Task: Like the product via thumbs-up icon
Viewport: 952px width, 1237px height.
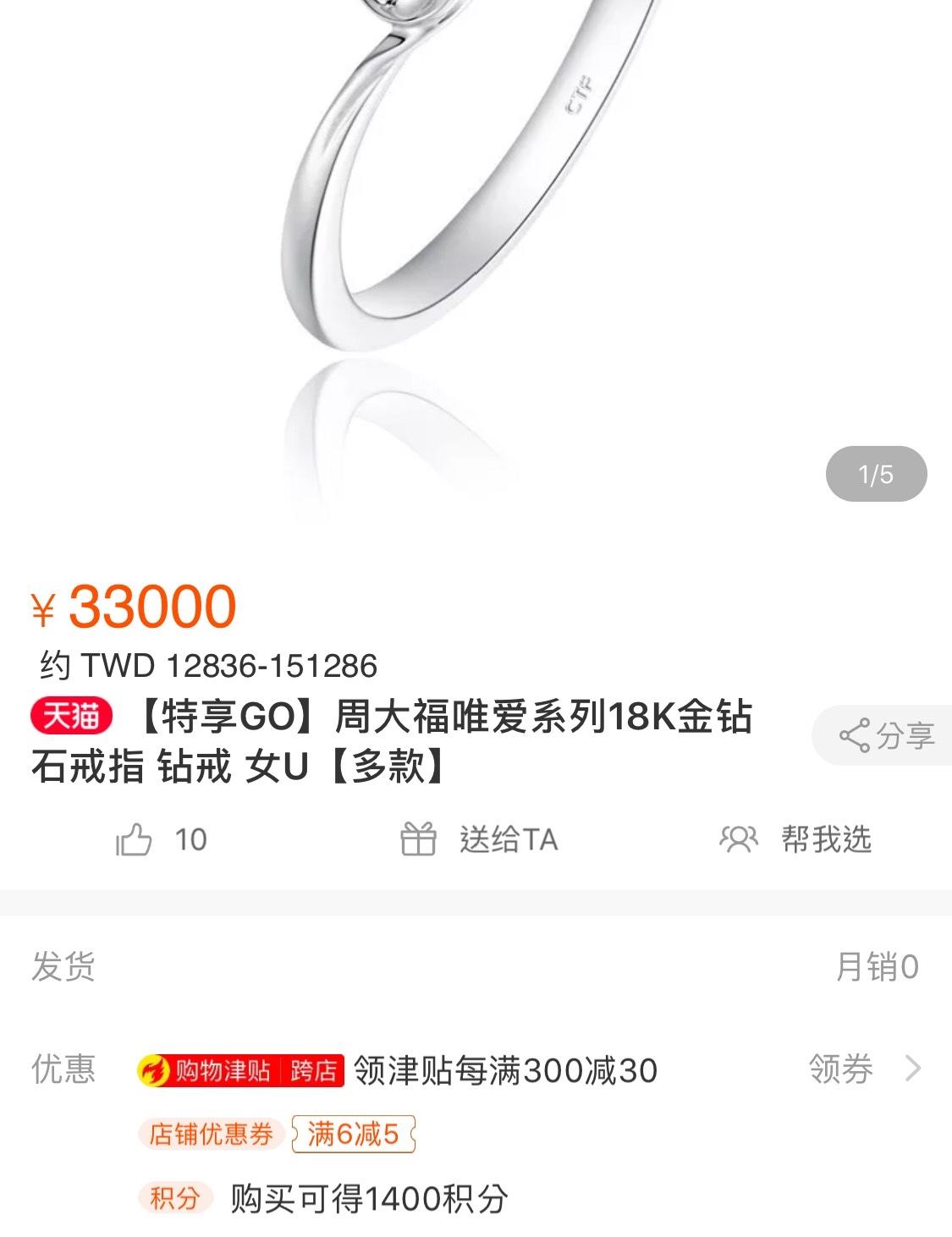Action: [135, 840]
